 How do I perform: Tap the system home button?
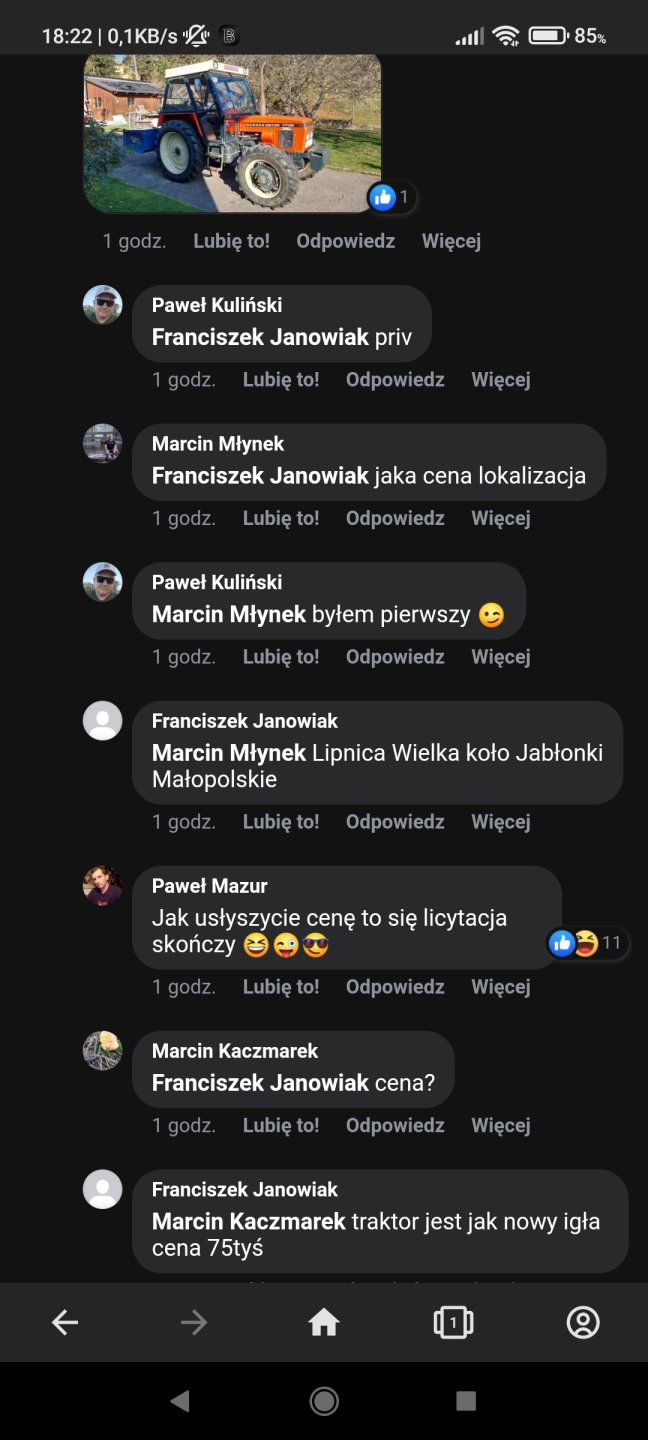[324, 1401]
